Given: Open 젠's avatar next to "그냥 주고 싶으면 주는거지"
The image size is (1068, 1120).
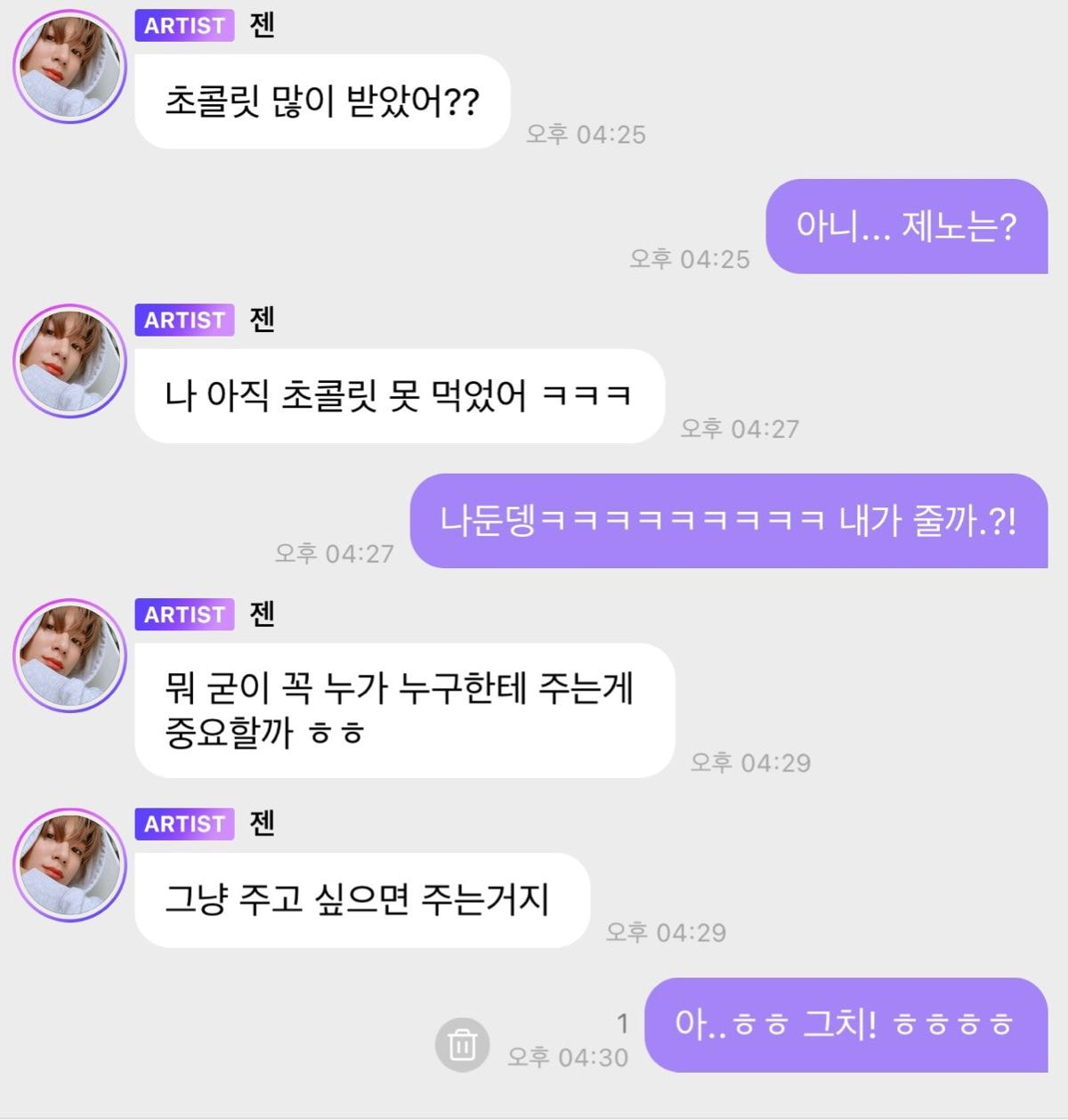Looking at the screenshot, I should pyautogui.click(x=70, y=864).
